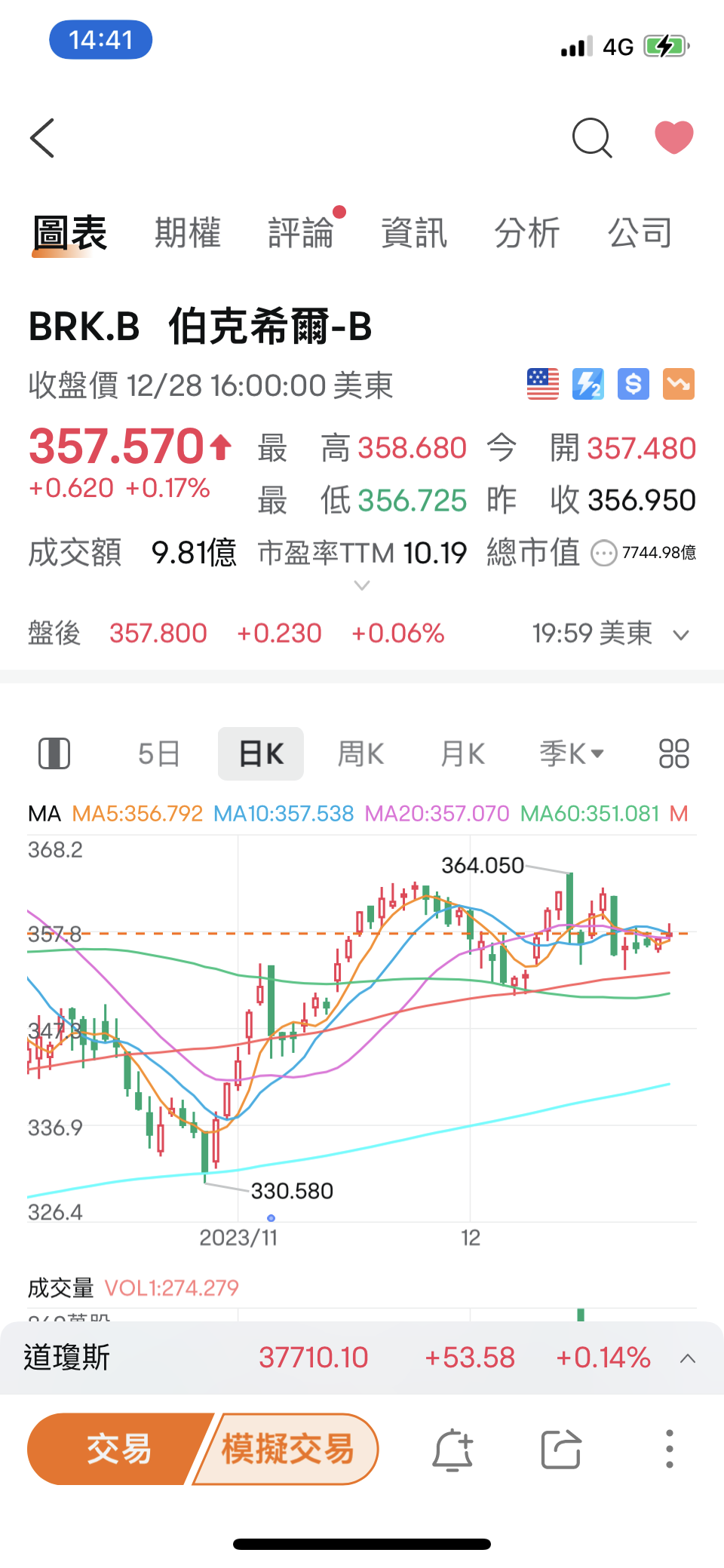724x1568 pixels.
Task: Open the 分析 tab
Action: [x=527, y=232]
